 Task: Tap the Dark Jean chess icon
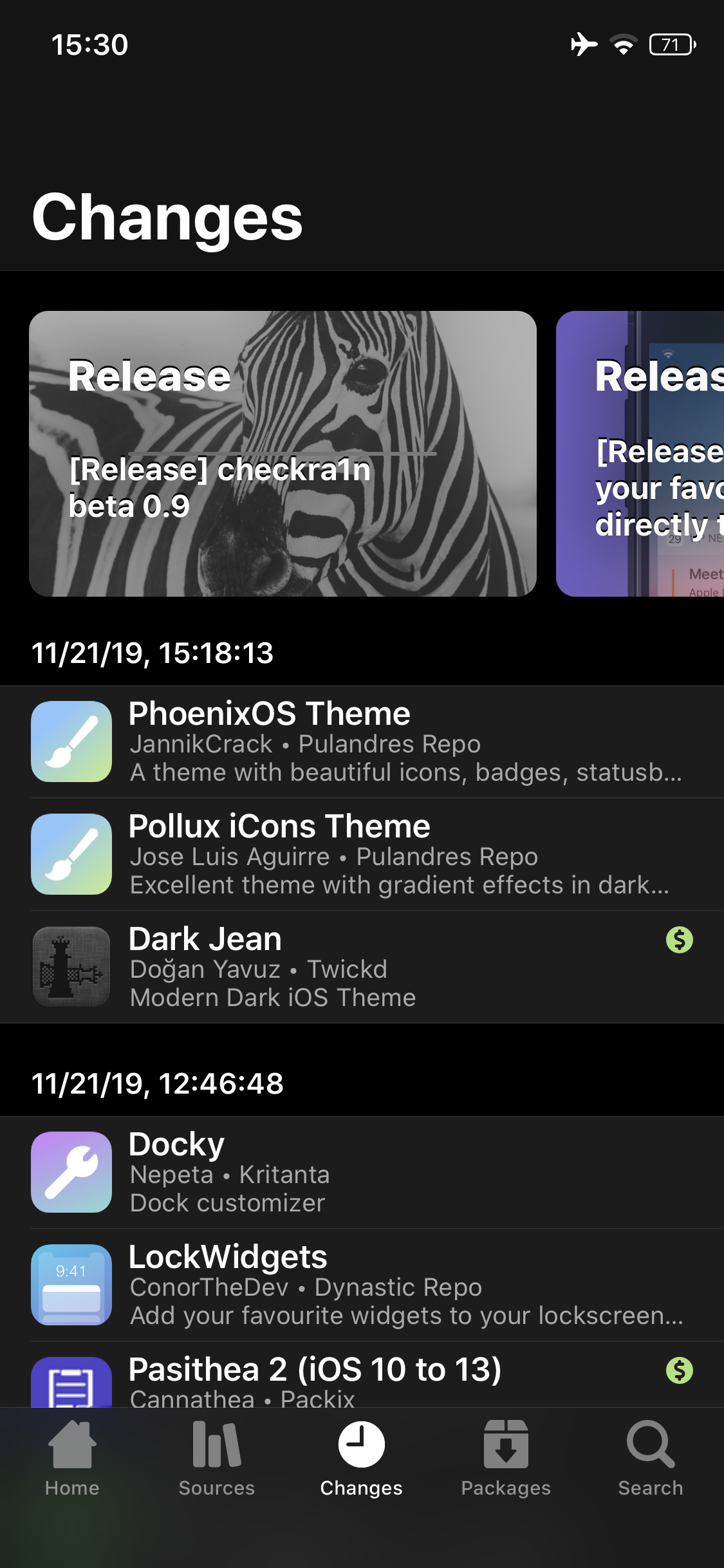(71, 967)
